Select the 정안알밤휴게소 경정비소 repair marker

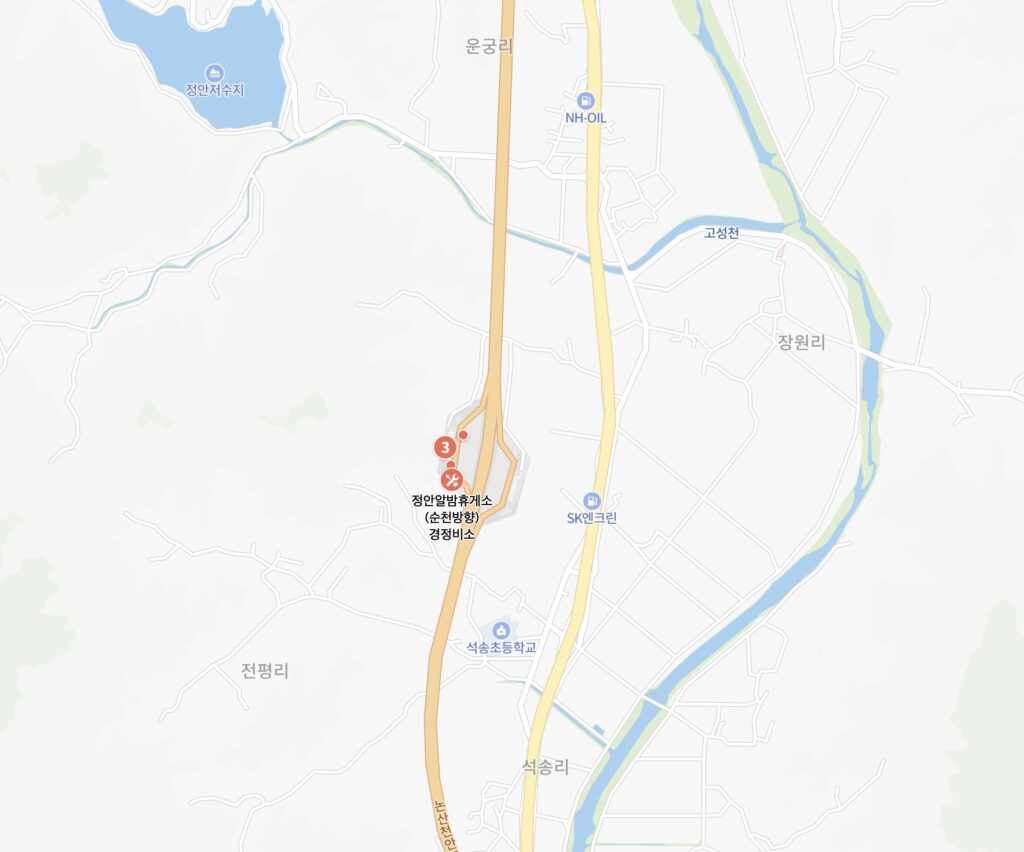point(451,480)
